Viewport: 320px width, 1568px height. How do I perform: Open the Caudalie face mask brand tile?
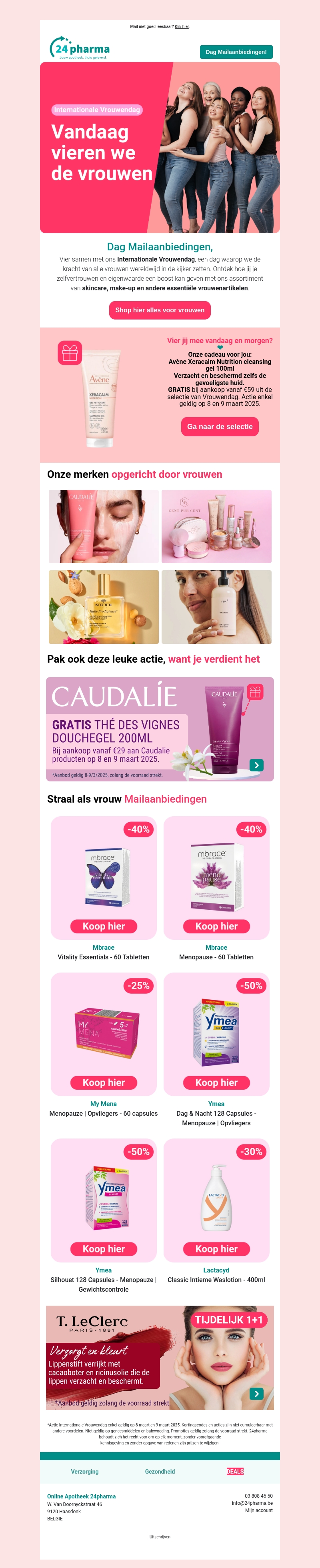click(104, 527)
